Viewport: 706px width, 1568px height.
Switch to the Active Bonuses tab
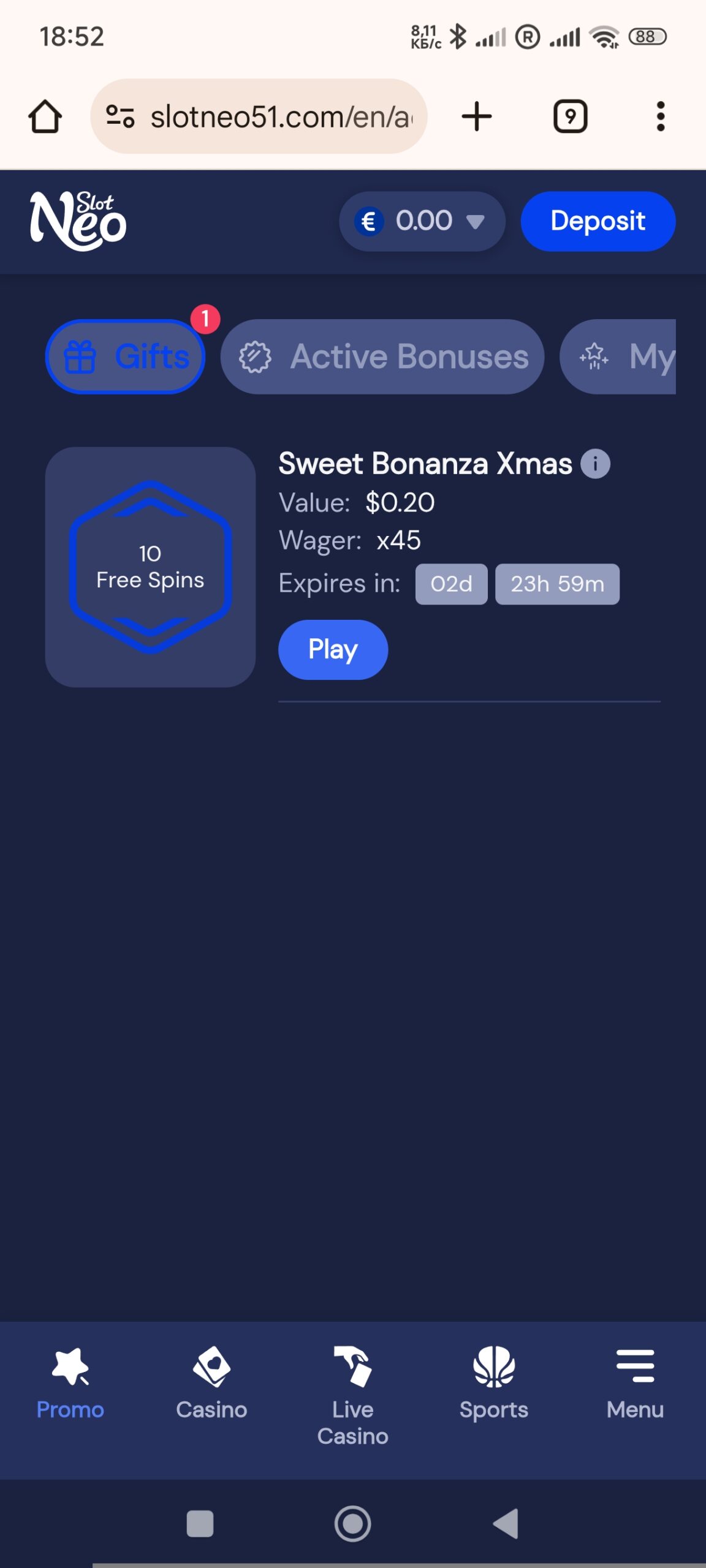click(382, 356)
